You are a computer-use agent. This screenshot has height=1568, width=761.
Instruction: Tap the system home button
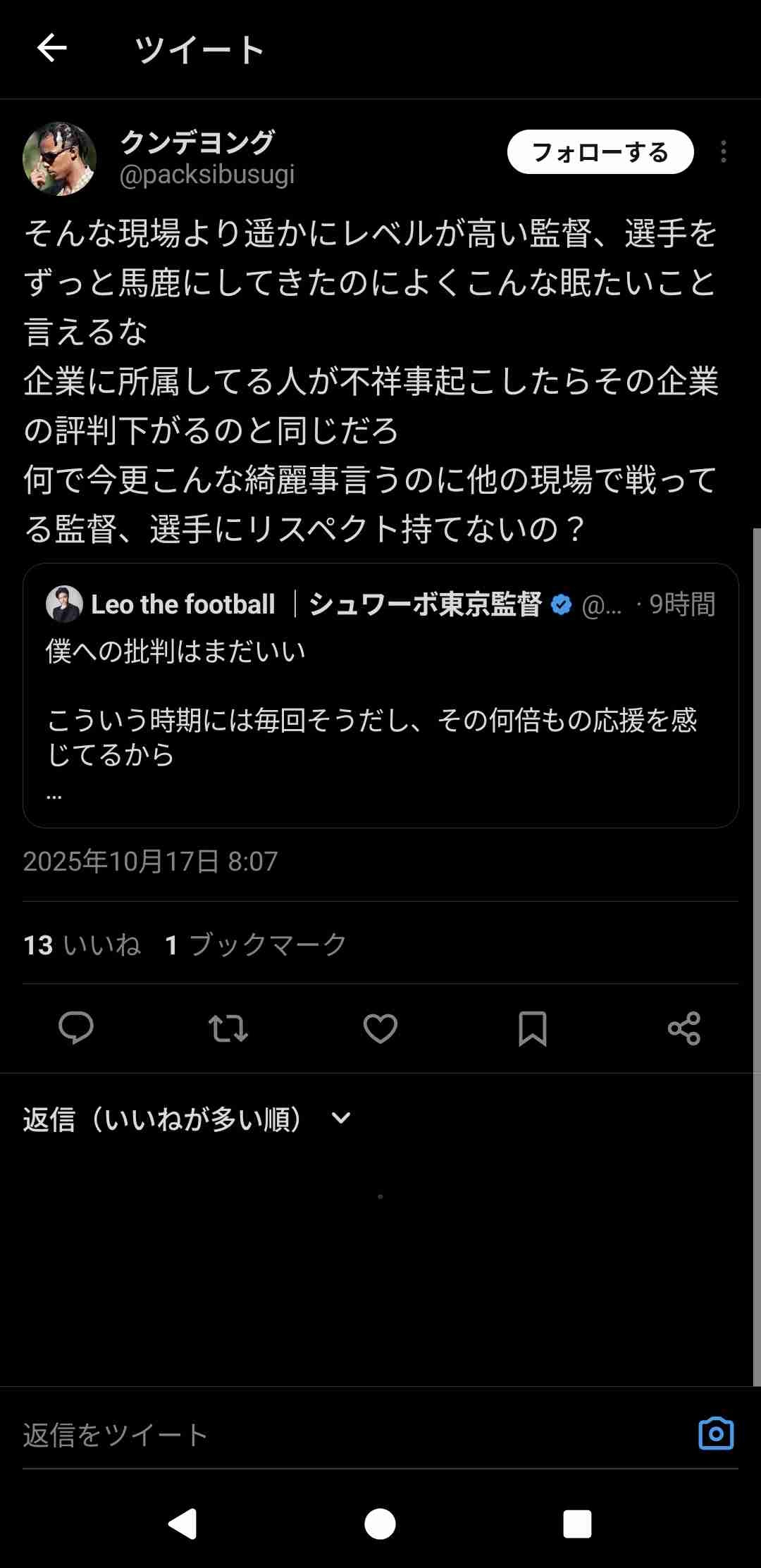coord(380,1524)
